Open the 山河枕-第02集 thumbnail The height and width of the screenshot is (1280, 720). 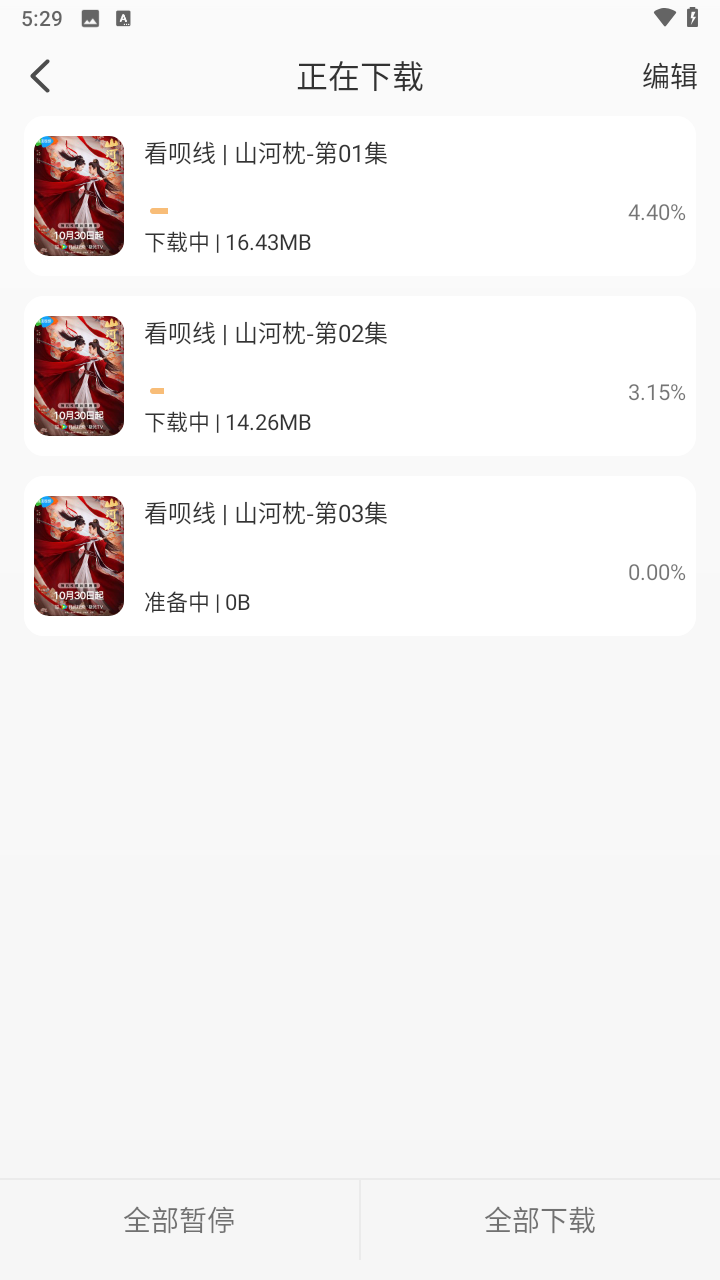79,376
